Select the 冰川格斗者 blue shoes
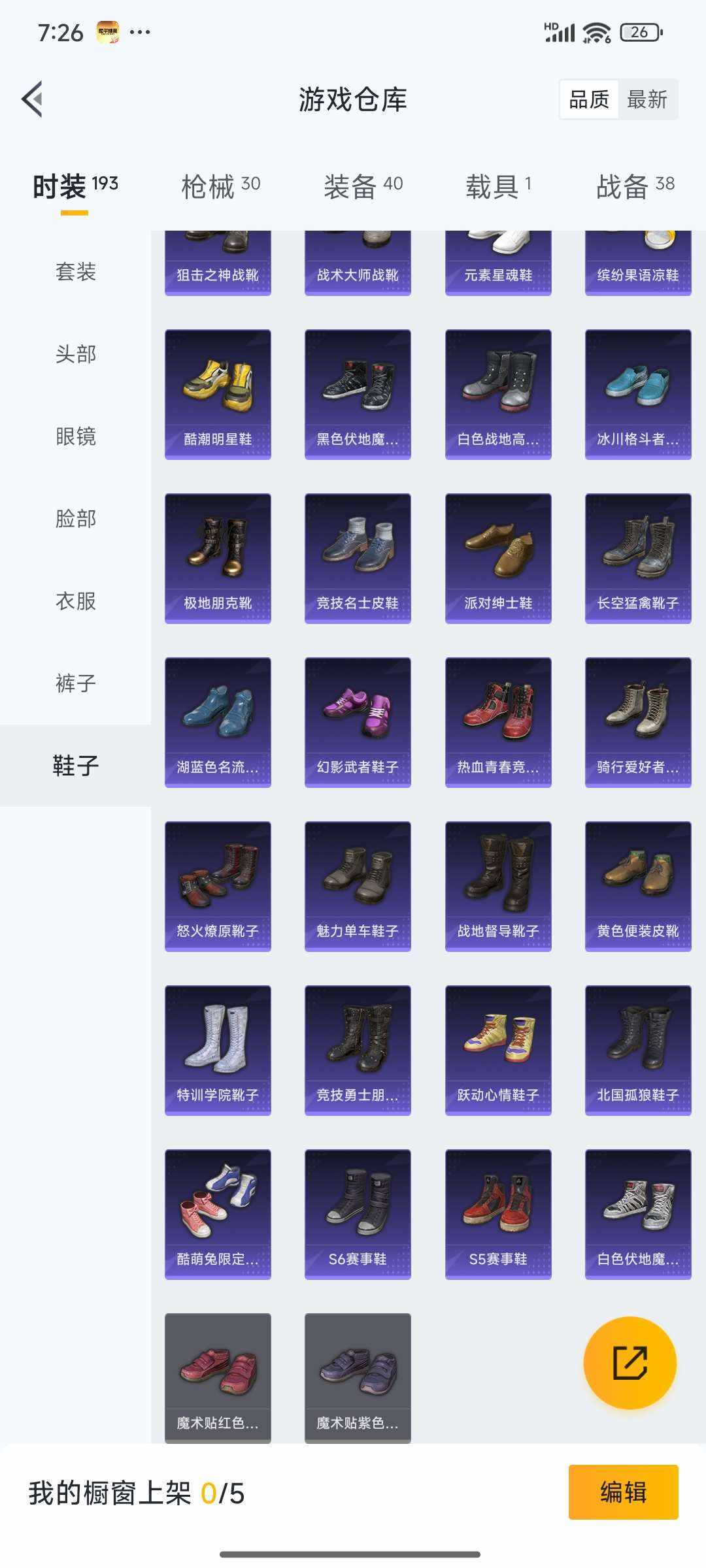 638,392
